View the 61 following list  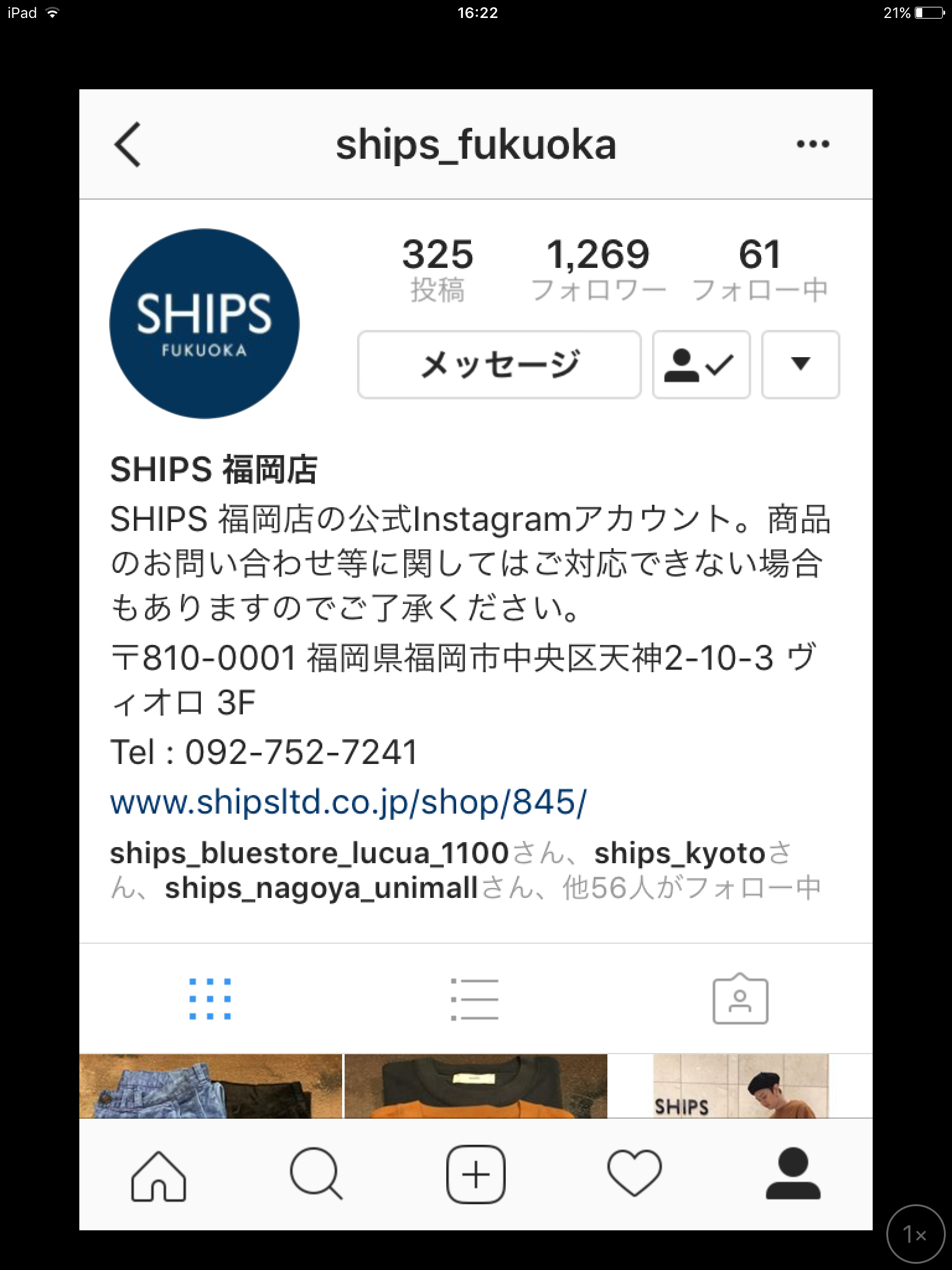(759, 270)
